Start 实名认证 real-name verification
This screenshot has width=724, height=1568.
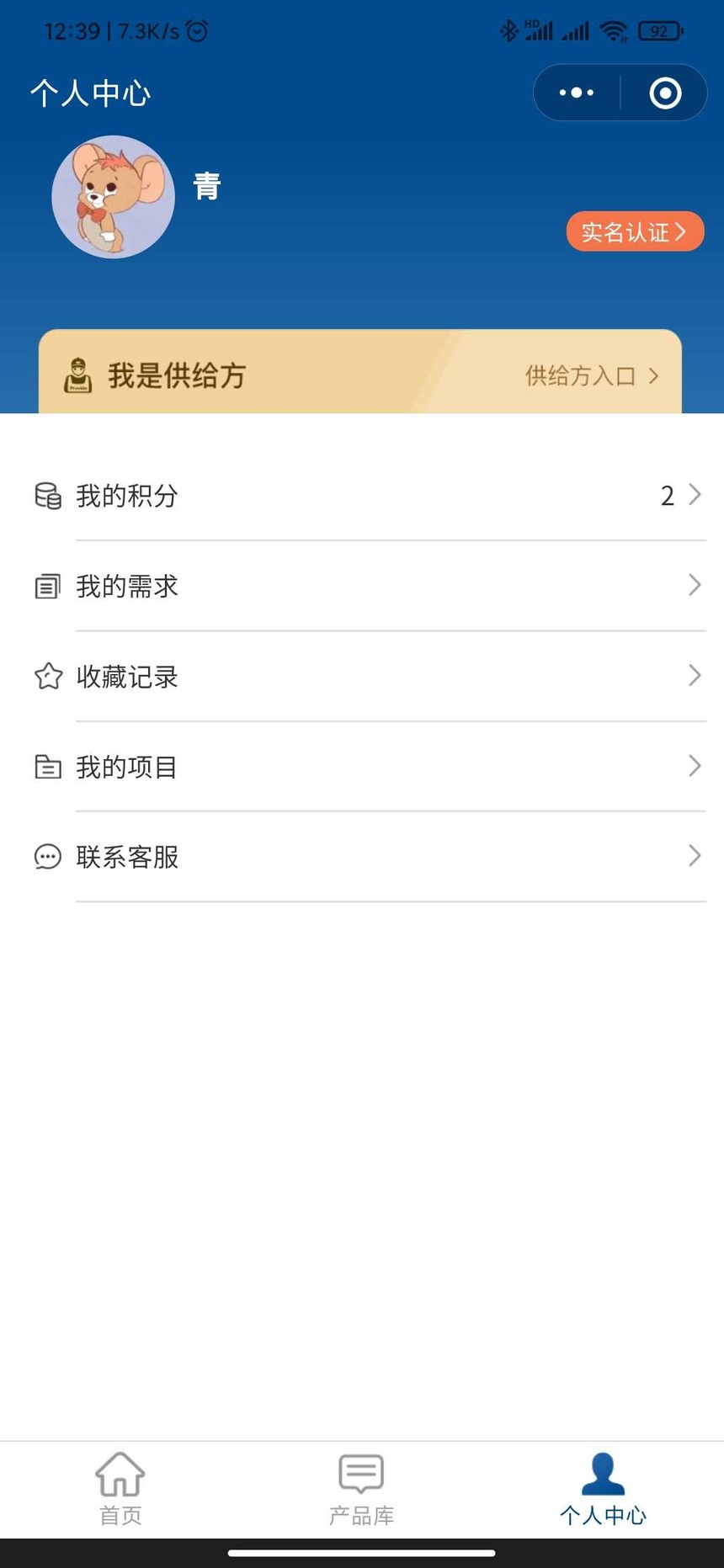[x=635, y=231]
